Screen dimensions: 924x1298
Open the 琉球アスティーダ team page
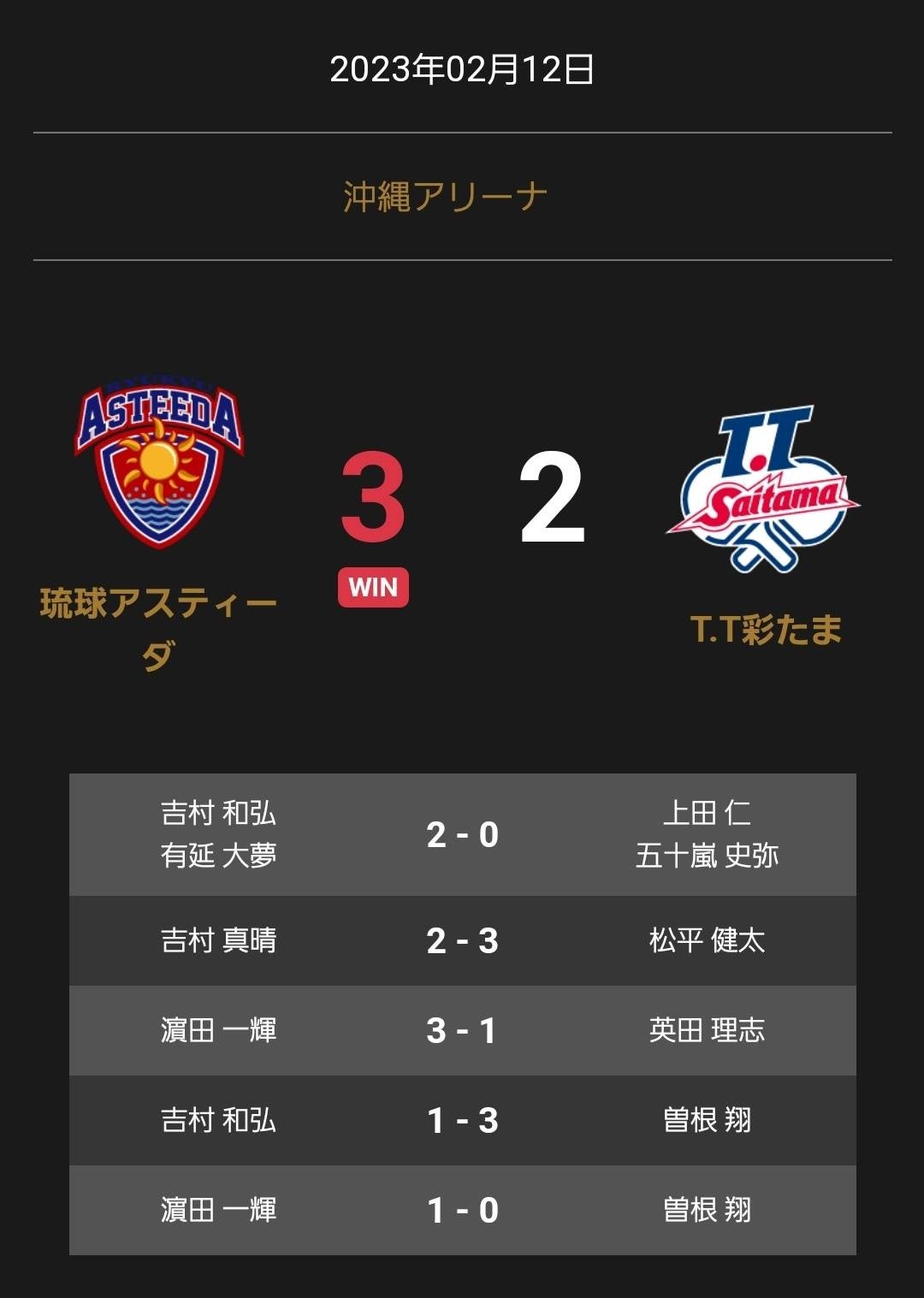[158, 605]
